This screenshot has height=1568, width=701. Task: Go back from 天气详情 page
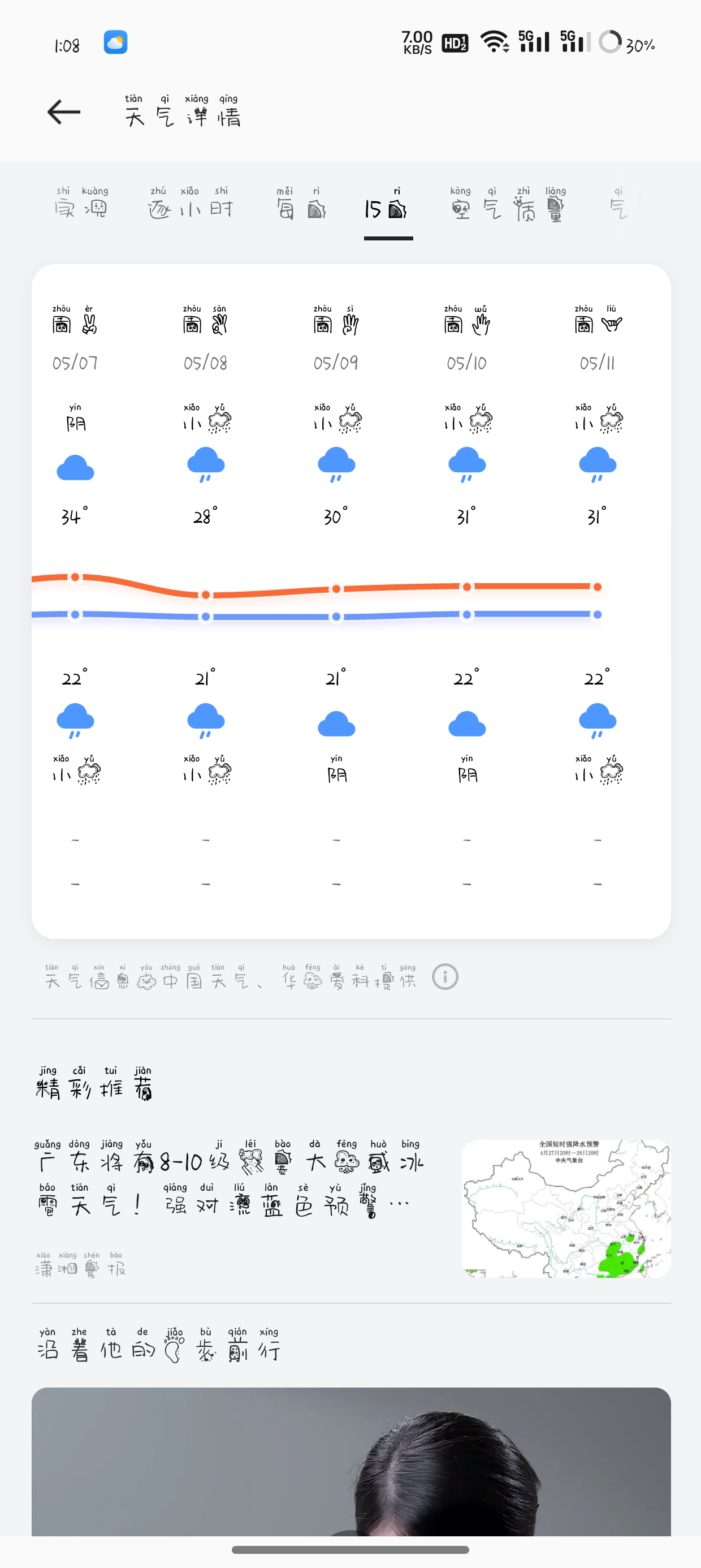pos(64,112)
